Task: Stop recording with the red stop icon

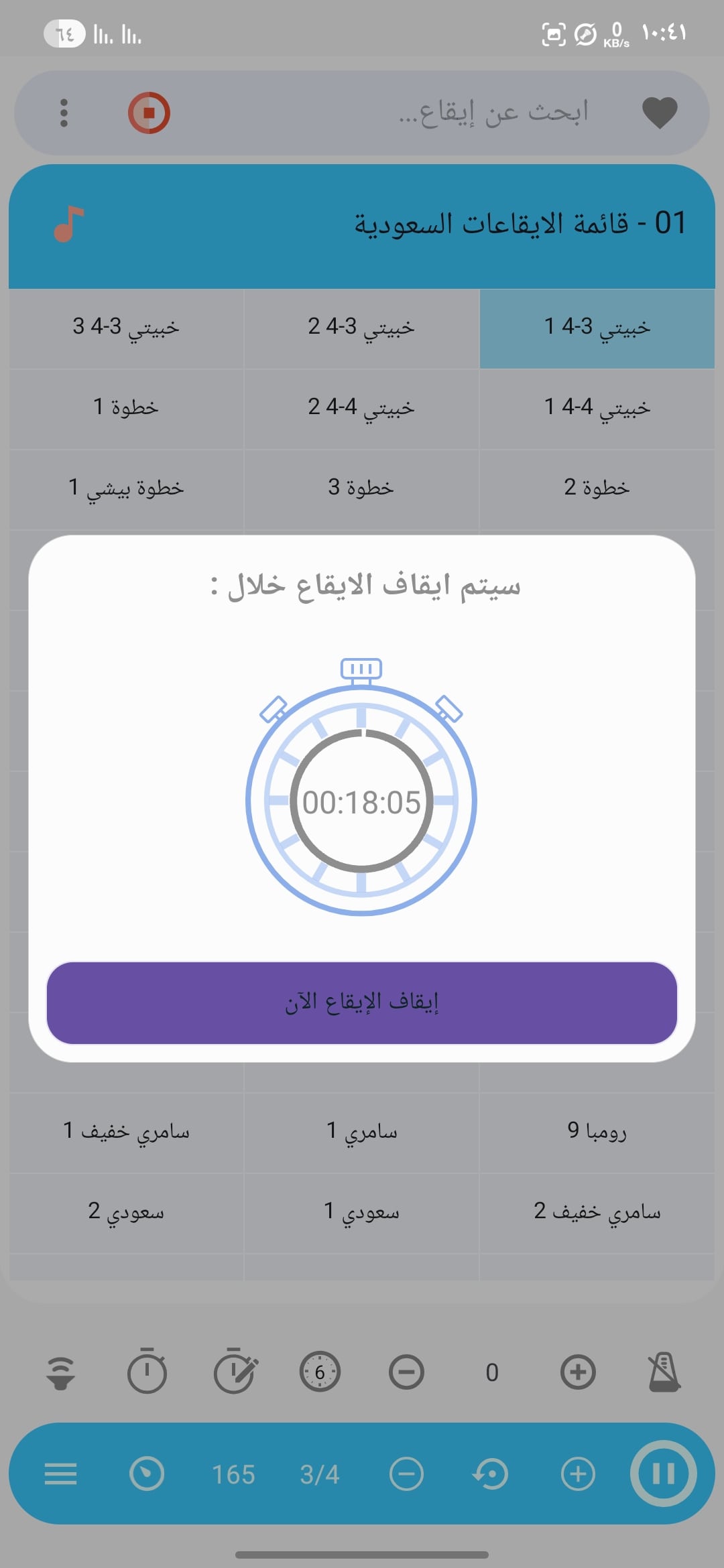Action: pos(149,114)
